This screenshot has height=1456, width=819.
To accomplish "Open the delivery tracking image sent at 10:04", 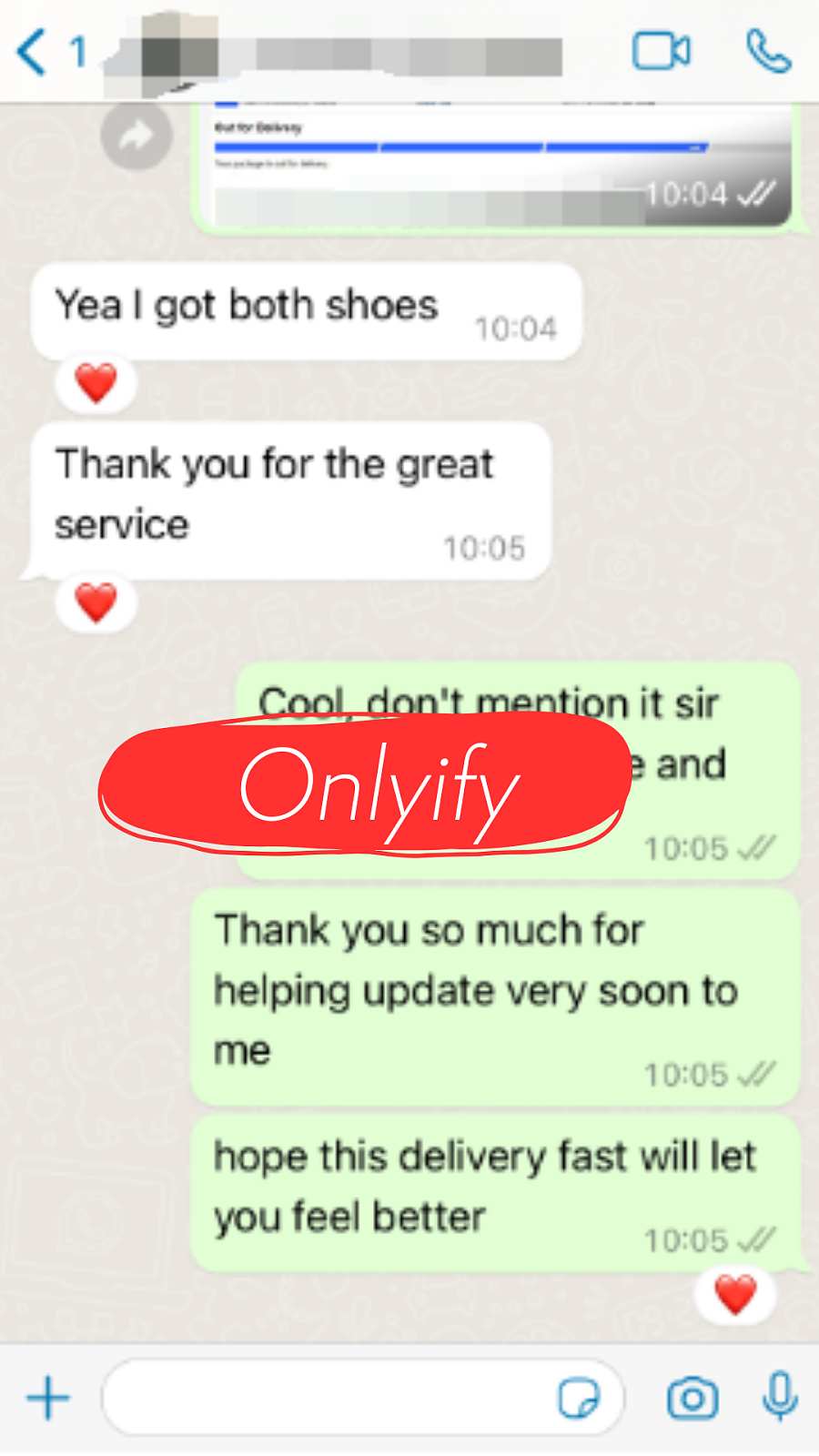I will (500, 166).
